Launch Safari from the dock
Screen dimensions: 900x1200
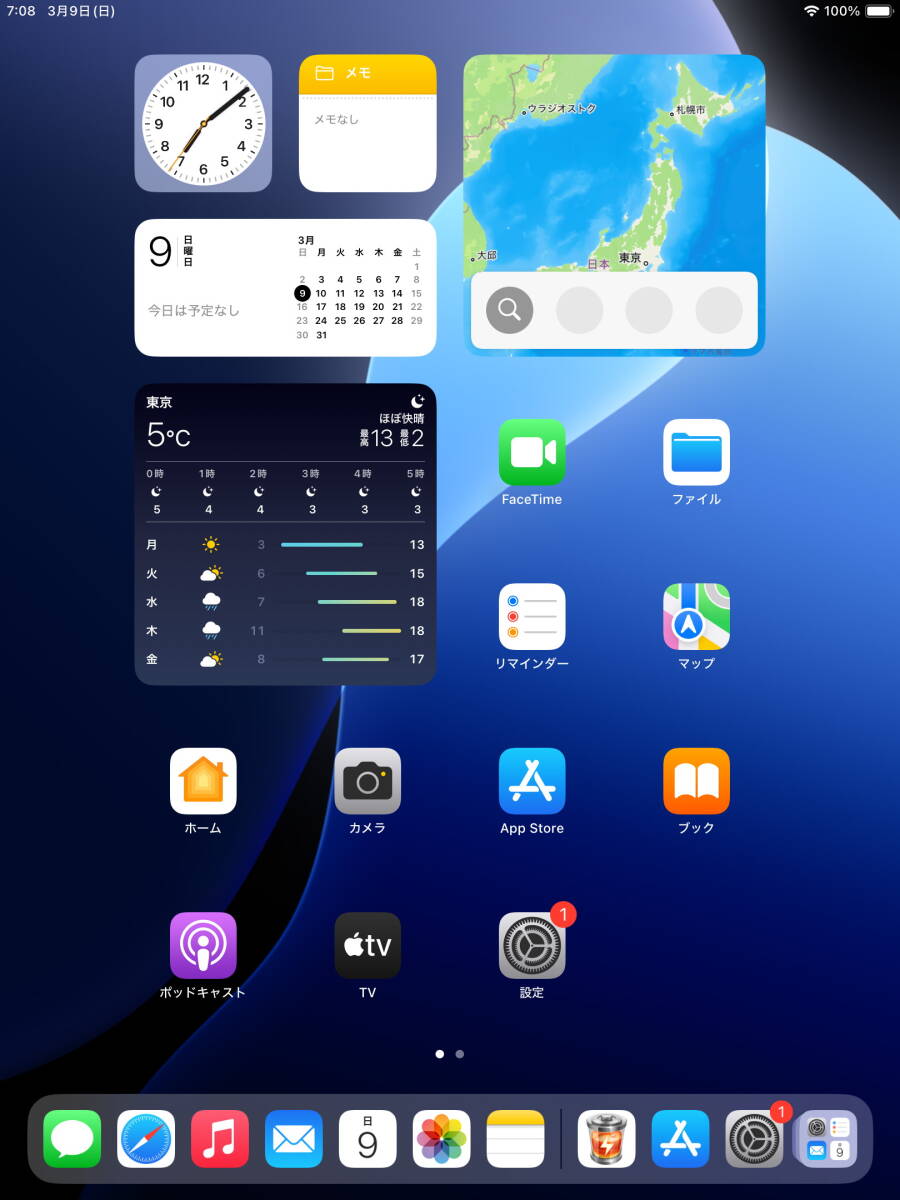click(146, 1139)
